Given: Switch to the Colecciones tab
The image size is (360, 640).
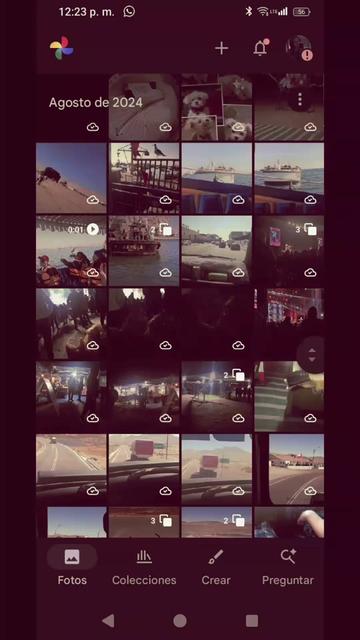Looking at the screenshot, I should coord(144,567).
